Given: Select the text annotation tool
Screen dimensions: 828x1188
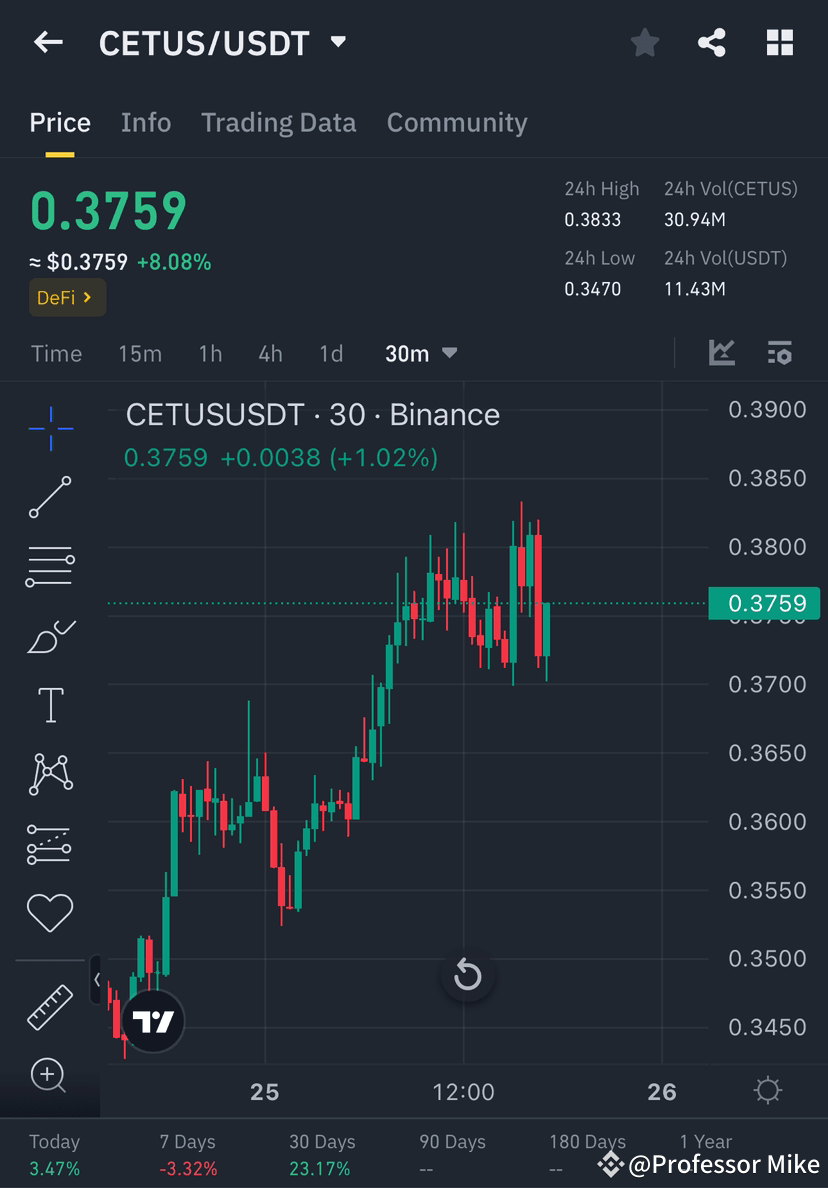Looking at the screenshot, I should click(49, 704).
